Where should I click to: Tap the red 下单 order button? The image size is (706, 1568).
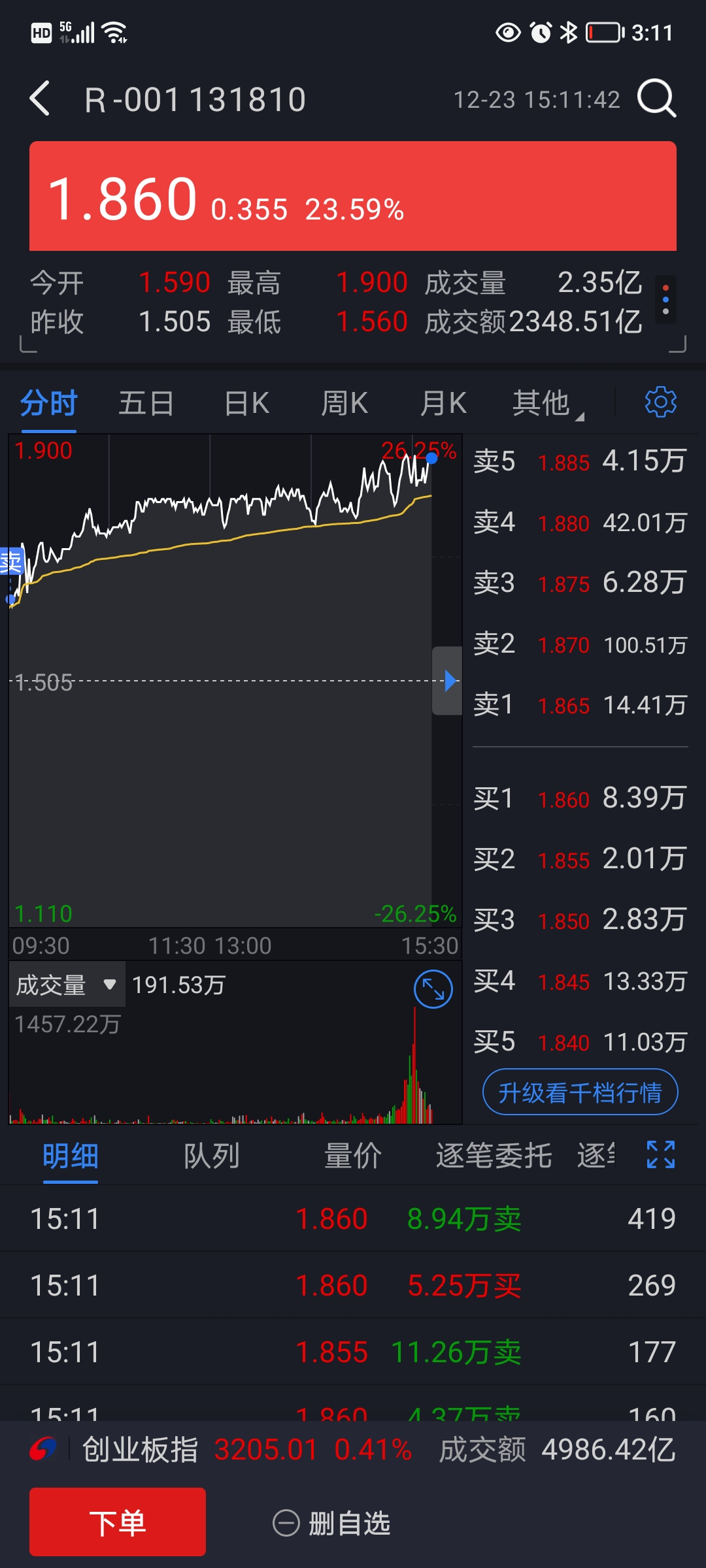click(x=118, y=1522)
